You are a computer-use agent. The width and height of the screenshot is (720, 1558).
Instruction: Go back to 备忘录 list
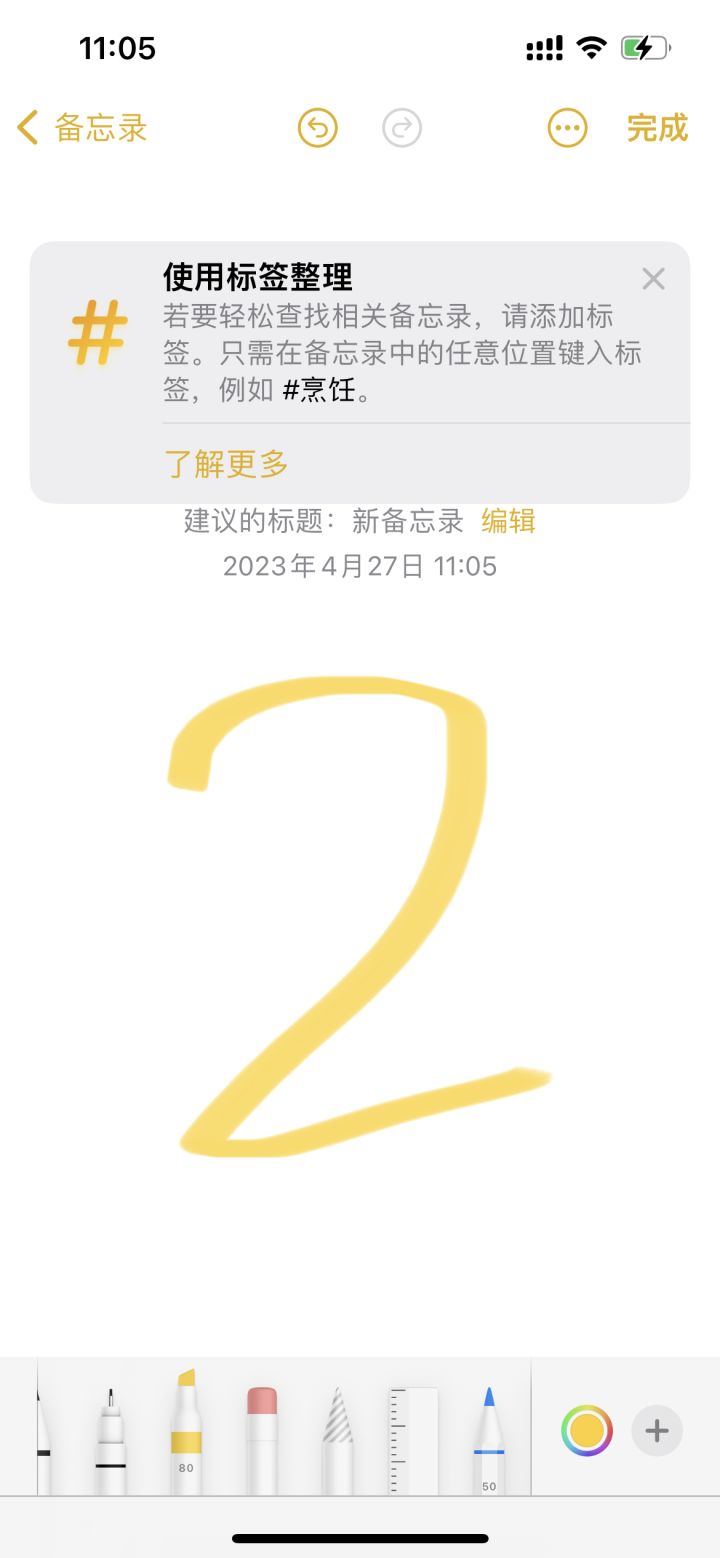click(80, 127)
